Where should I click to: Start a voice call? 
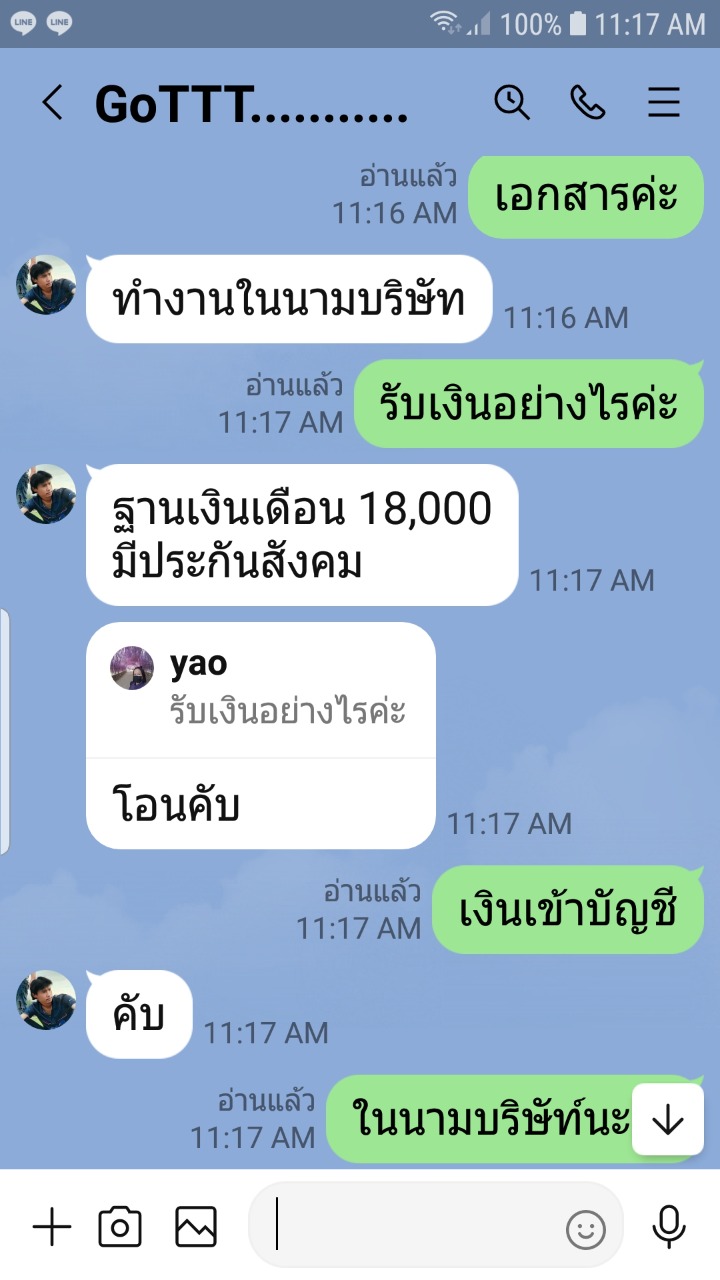click(x=587, y=102)
